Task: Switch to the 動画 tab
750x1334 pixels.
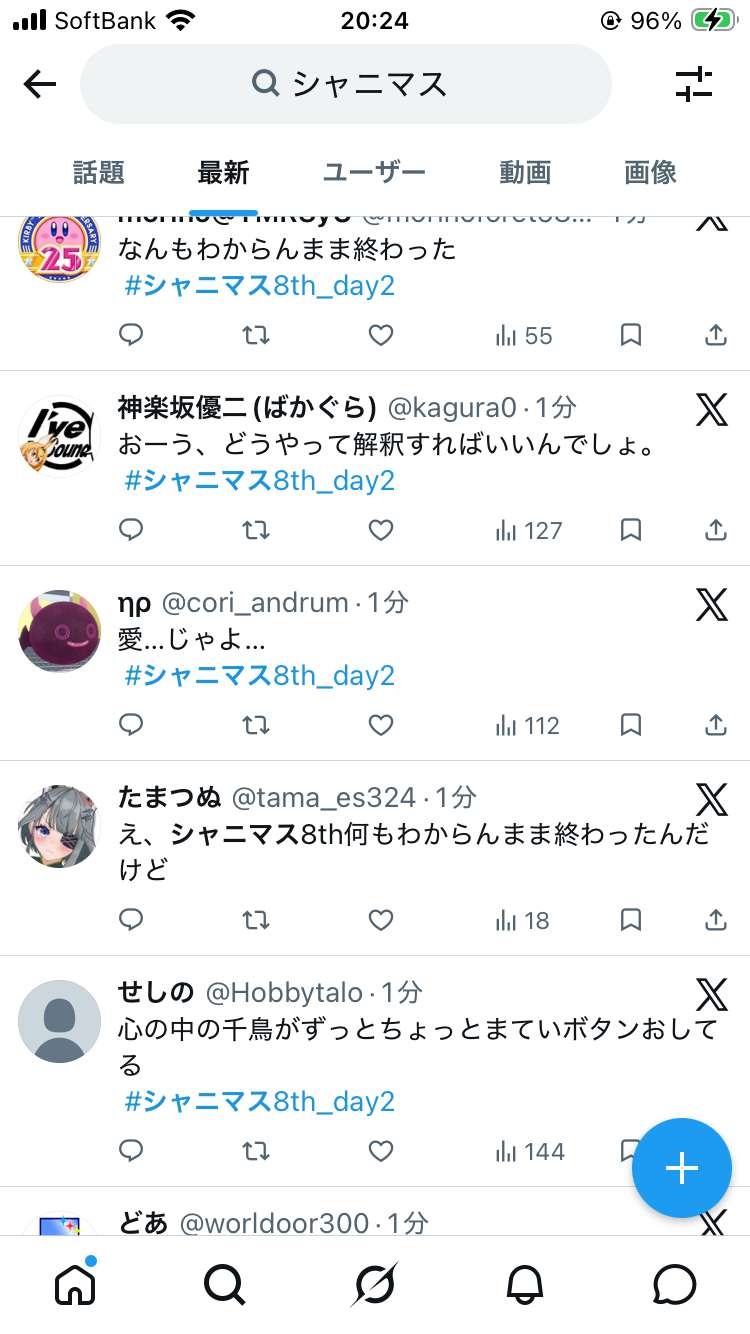Action: 525,172
